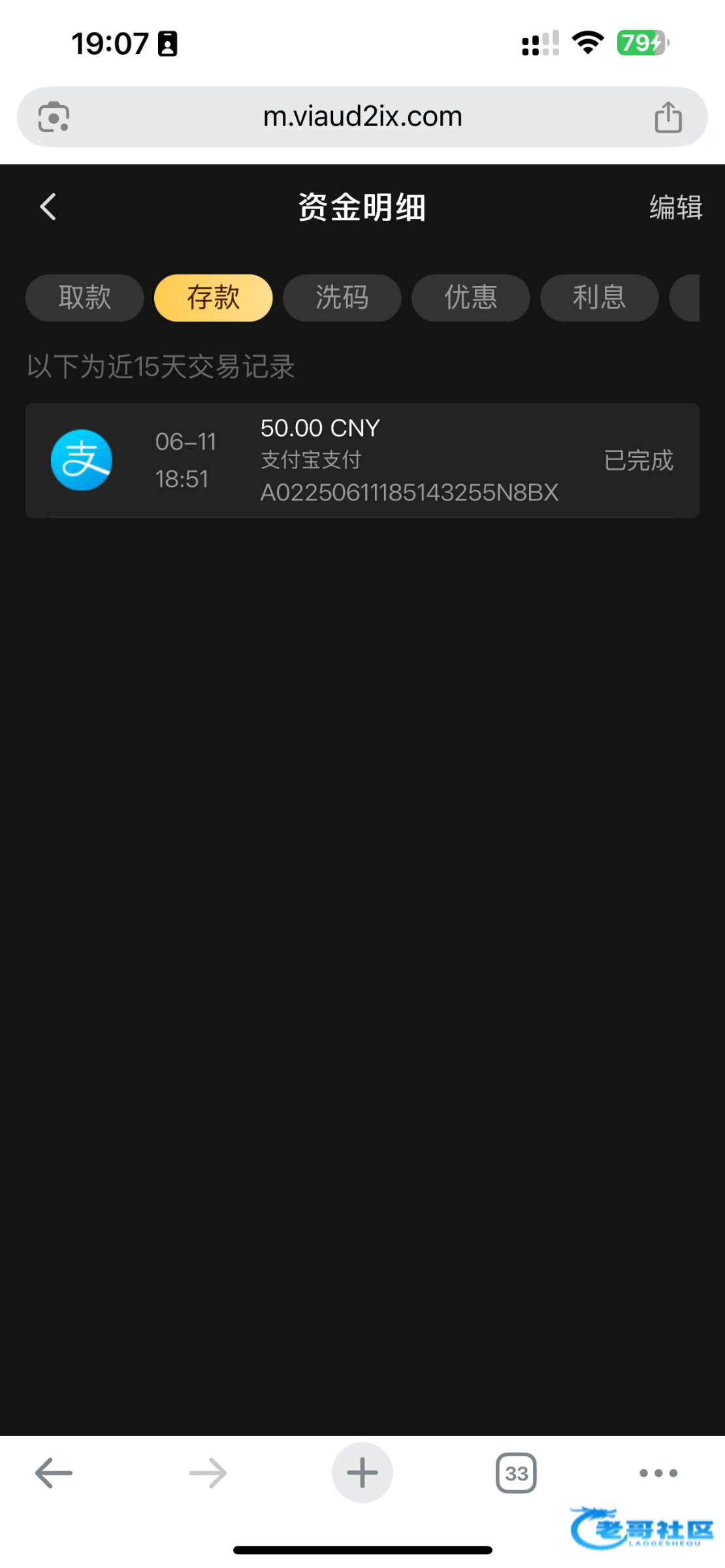Image resolution: width=725 pixels, height=1568 pixels.
Task: Navigate back using the browser back arrow
Action: coord(54,1473)
